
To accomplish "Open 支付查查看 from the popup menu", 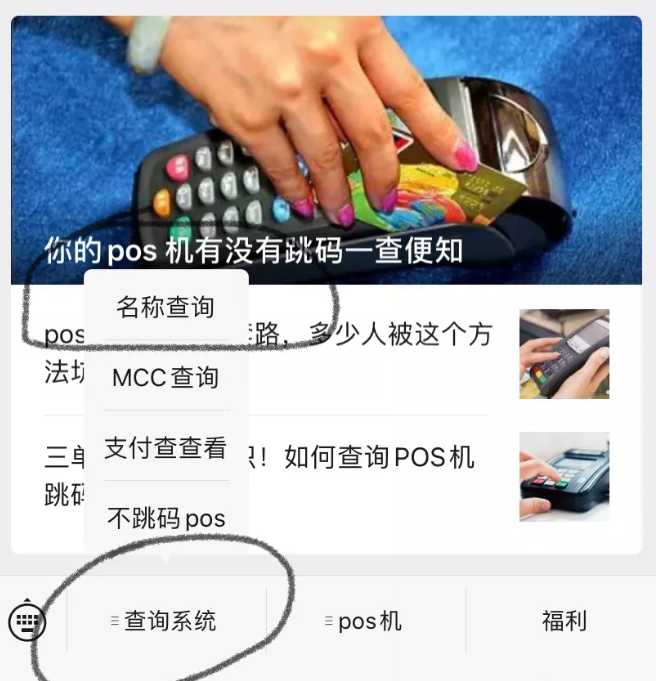I will click(166, 448).
